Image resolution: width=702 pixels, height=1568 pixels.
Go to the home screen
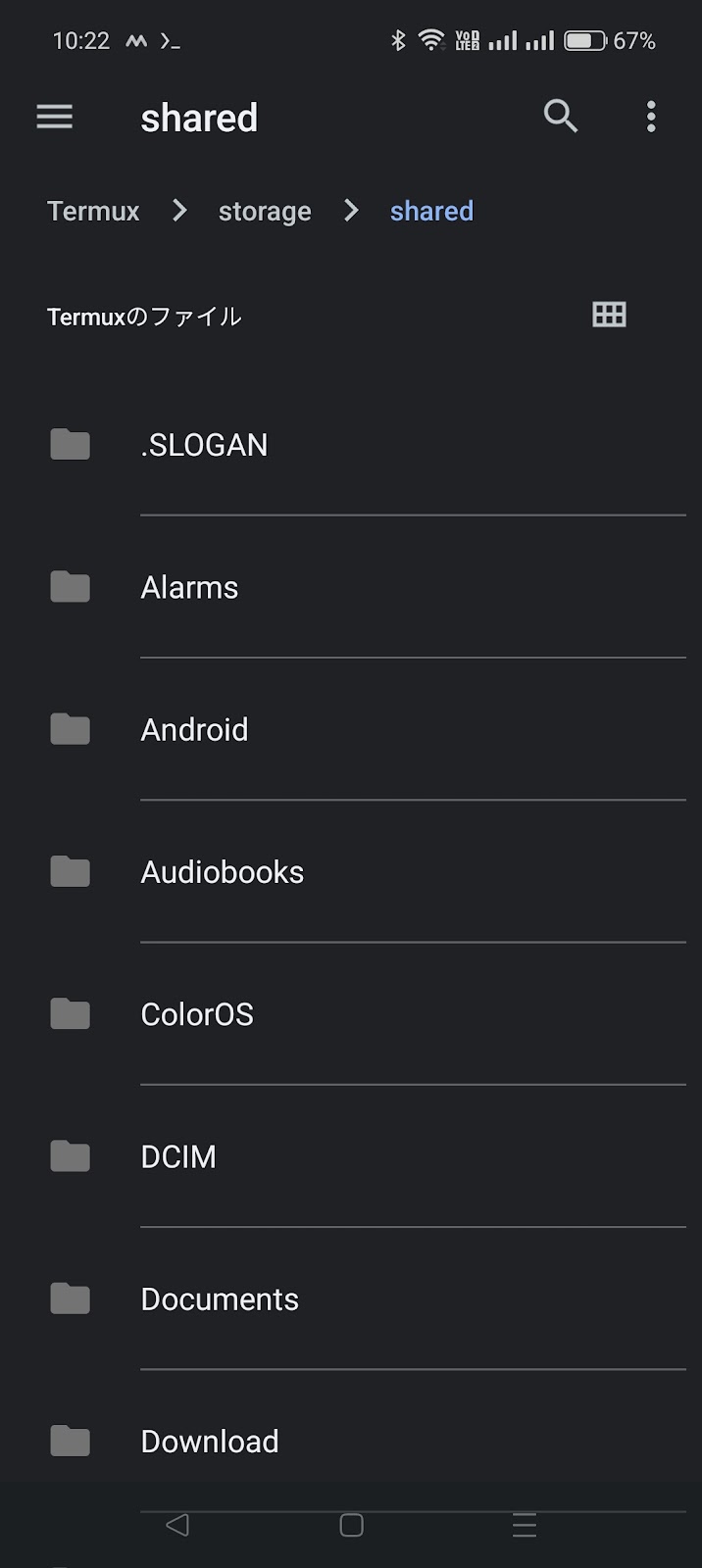[x=351, y=1525]
